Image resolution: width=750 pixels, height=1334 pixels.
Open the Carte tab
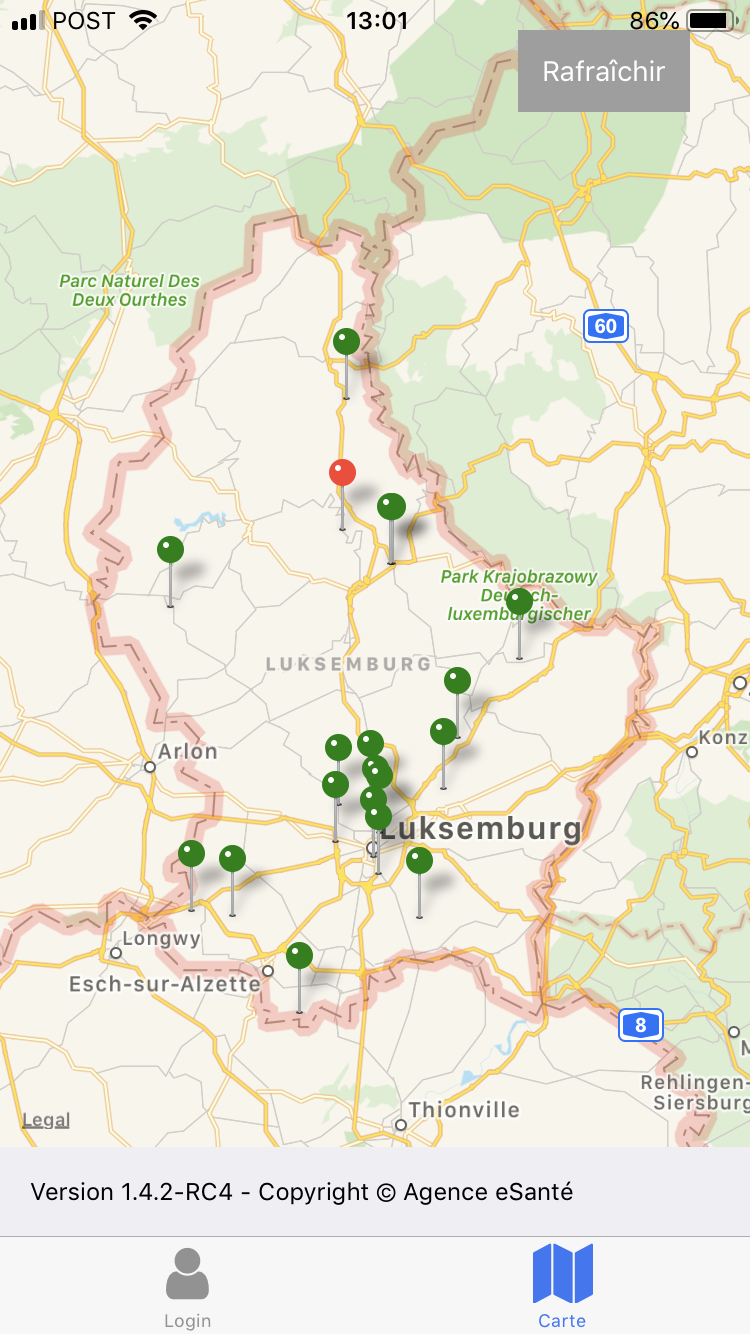562,1288
